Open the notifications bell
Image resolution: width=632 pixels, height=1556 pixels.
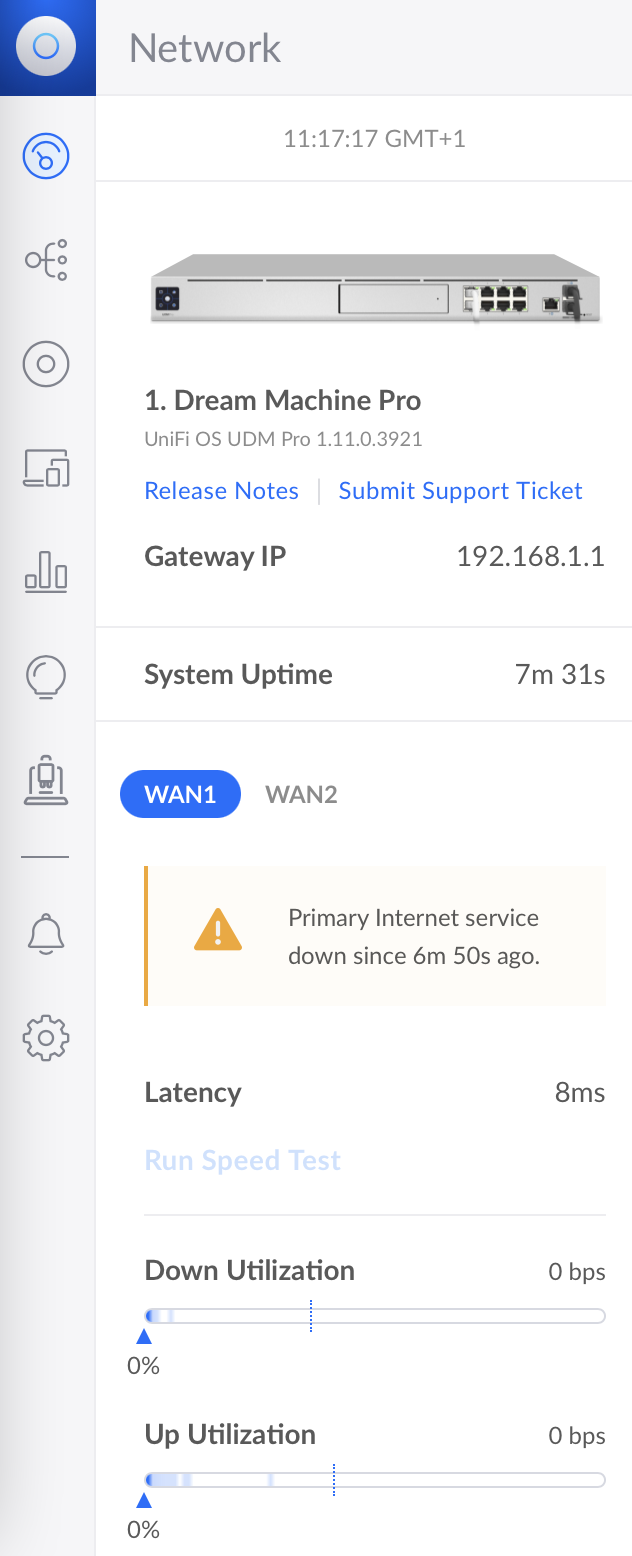pos(46,934)
